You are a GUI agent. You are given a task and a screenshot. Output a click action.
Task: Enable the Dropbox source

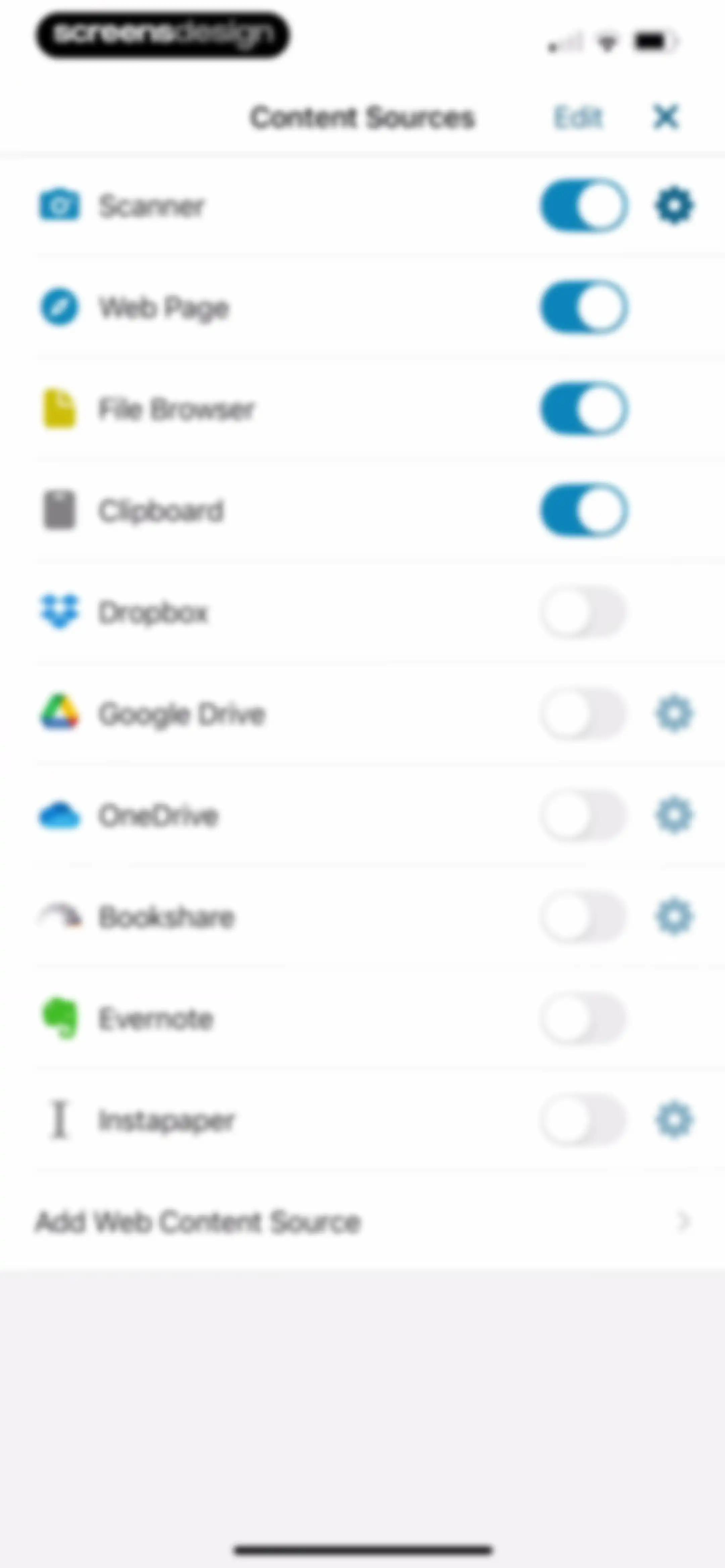coord(584,612)
